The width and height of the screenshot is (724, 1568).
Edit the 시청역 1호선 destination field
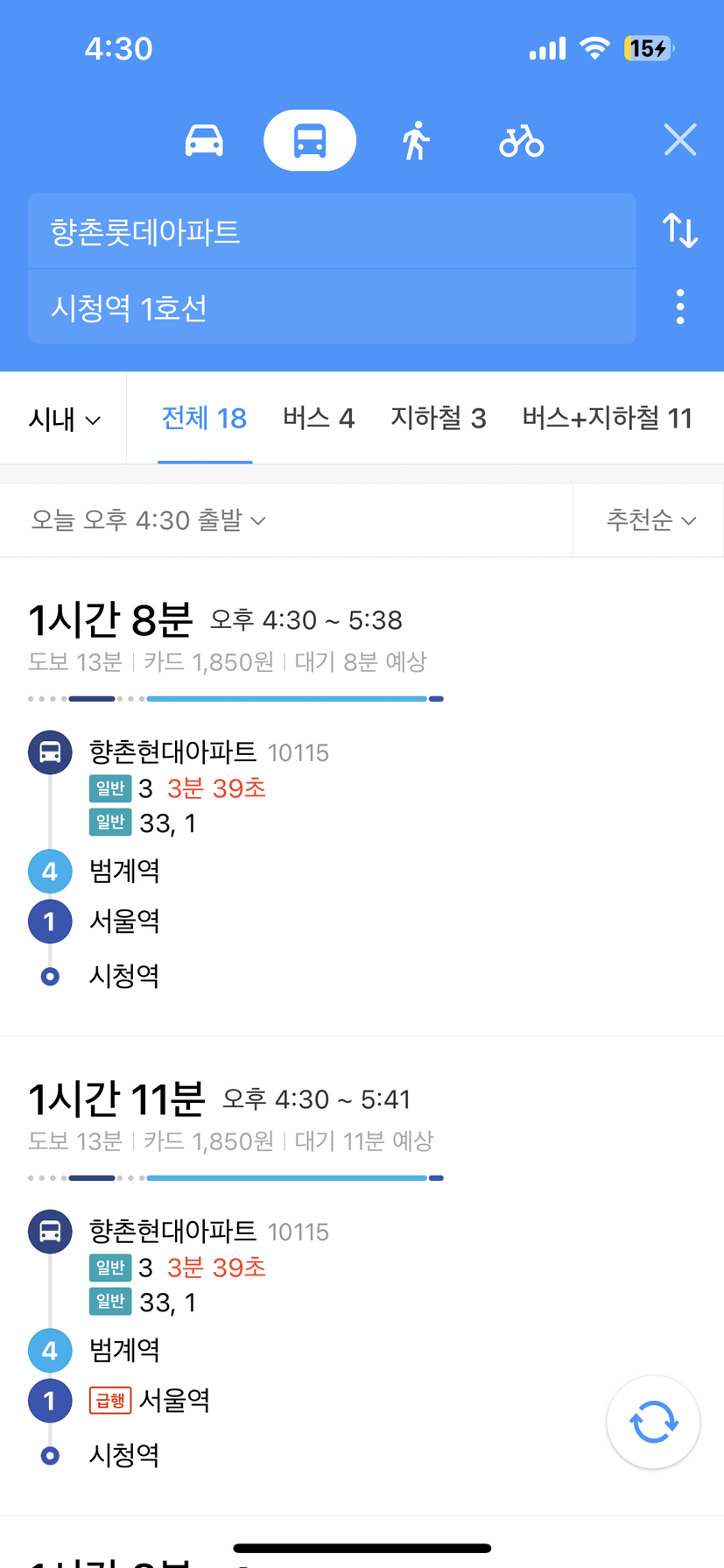332,307
